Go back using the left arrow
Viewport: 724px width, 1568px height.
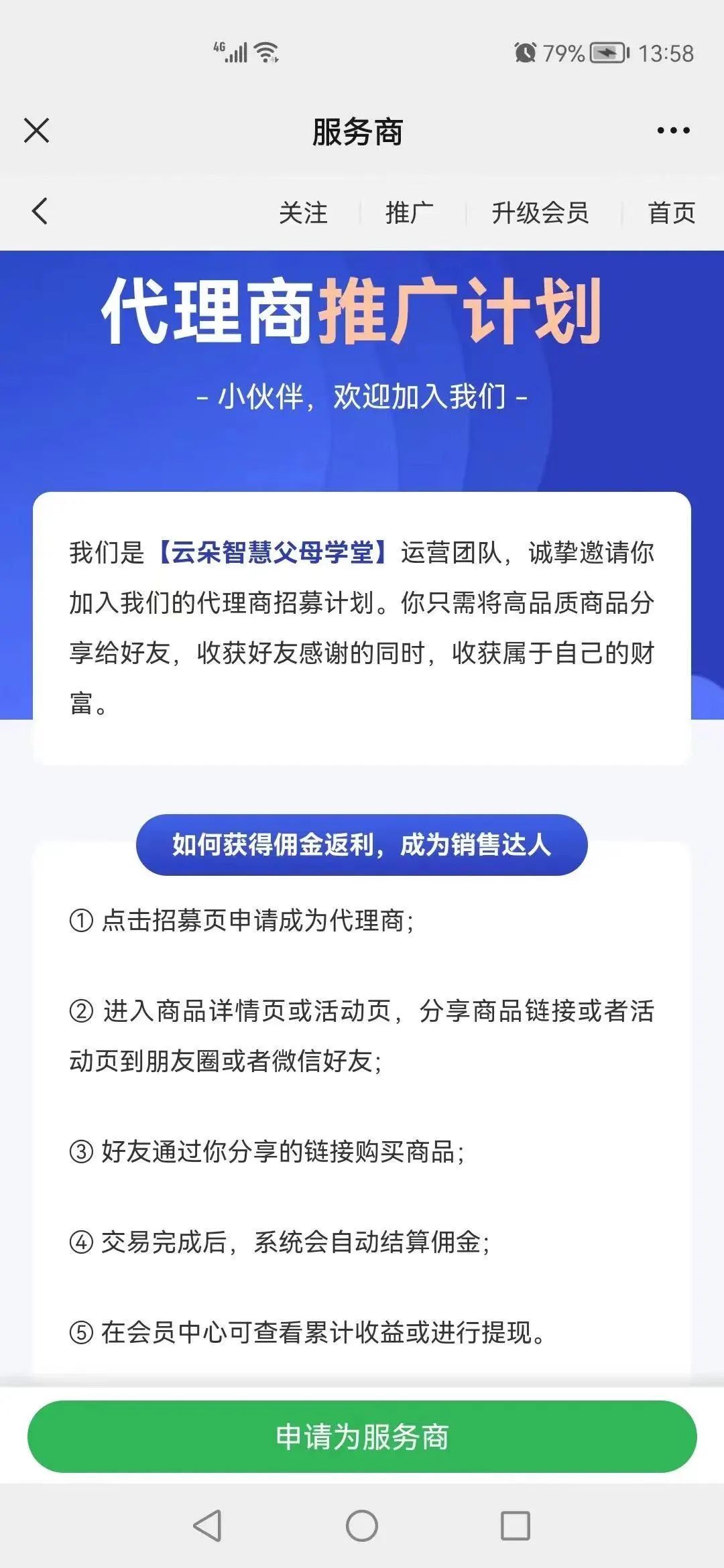pyautogui.click(x=40, y=211)
